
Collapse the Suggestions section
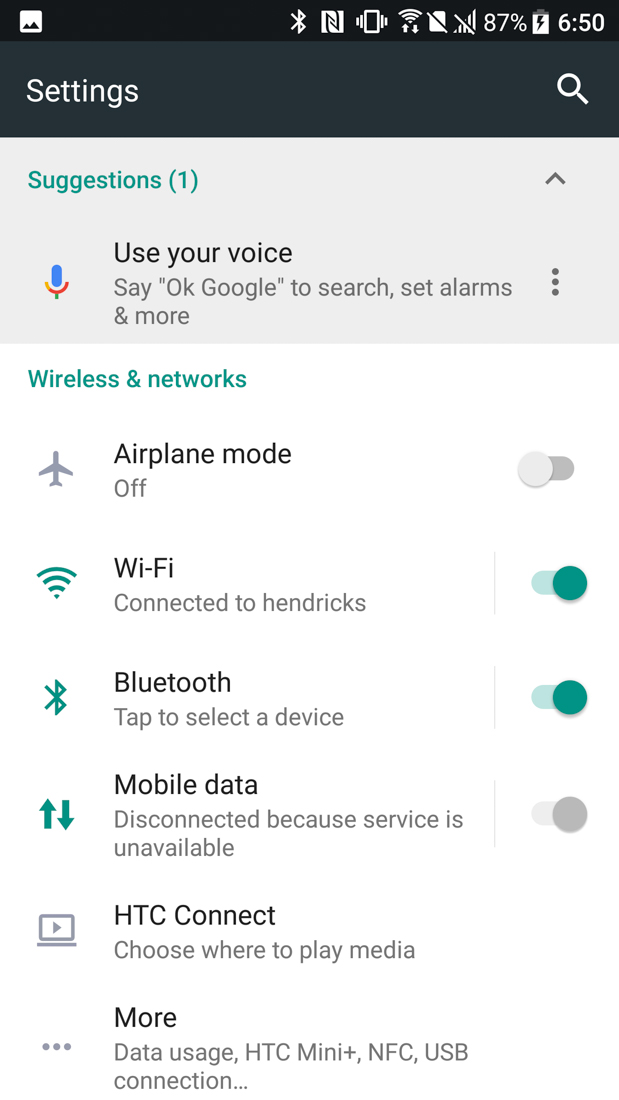pos(555,179)
